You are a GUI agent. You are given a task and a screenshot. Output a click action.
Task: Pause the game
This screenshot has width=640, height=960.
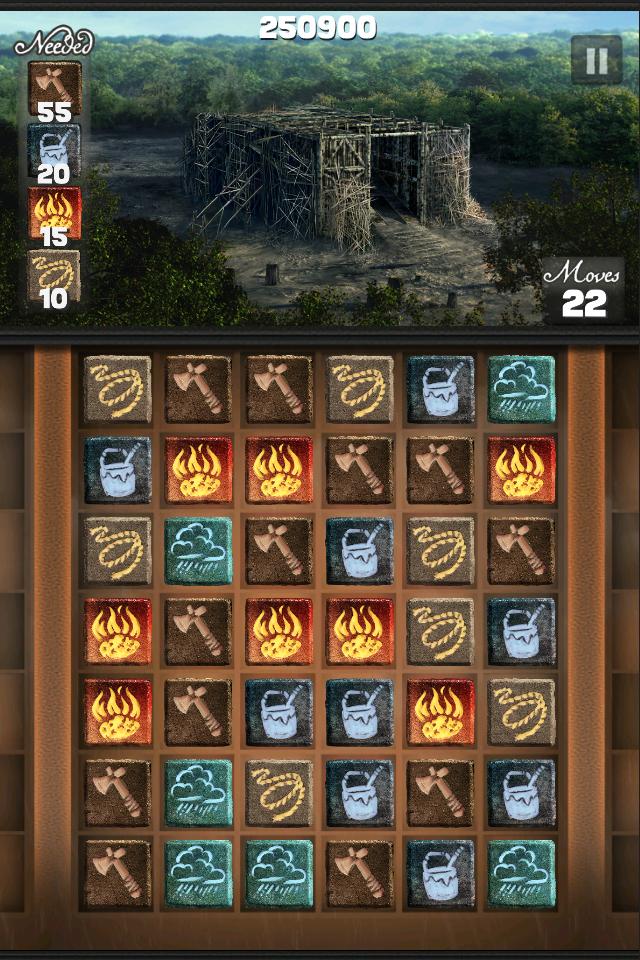click(x=596, y=60)
